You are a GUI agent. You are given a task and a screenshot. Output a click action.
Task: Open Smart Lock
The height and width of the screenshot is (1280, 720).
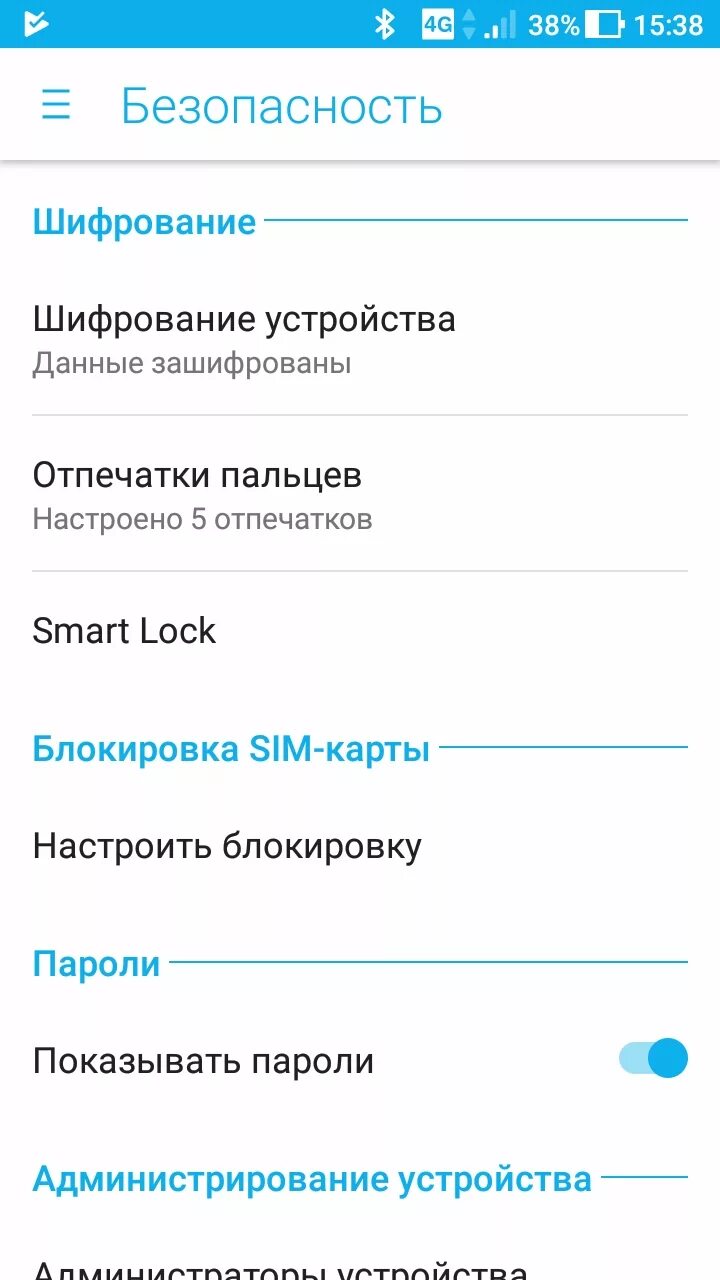coord(360,631)
